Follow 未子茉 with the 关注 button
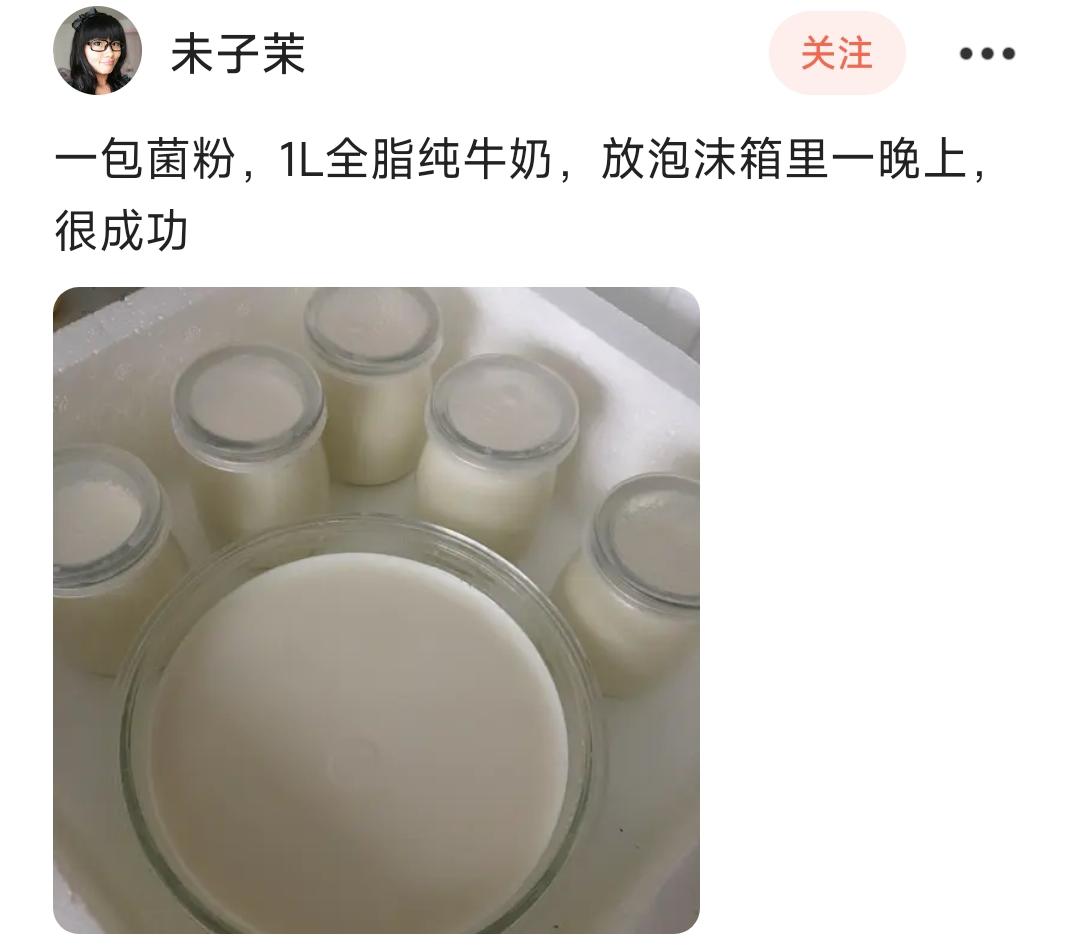The width and height of the screenshot is (1080, 945). tap(836, 54)
